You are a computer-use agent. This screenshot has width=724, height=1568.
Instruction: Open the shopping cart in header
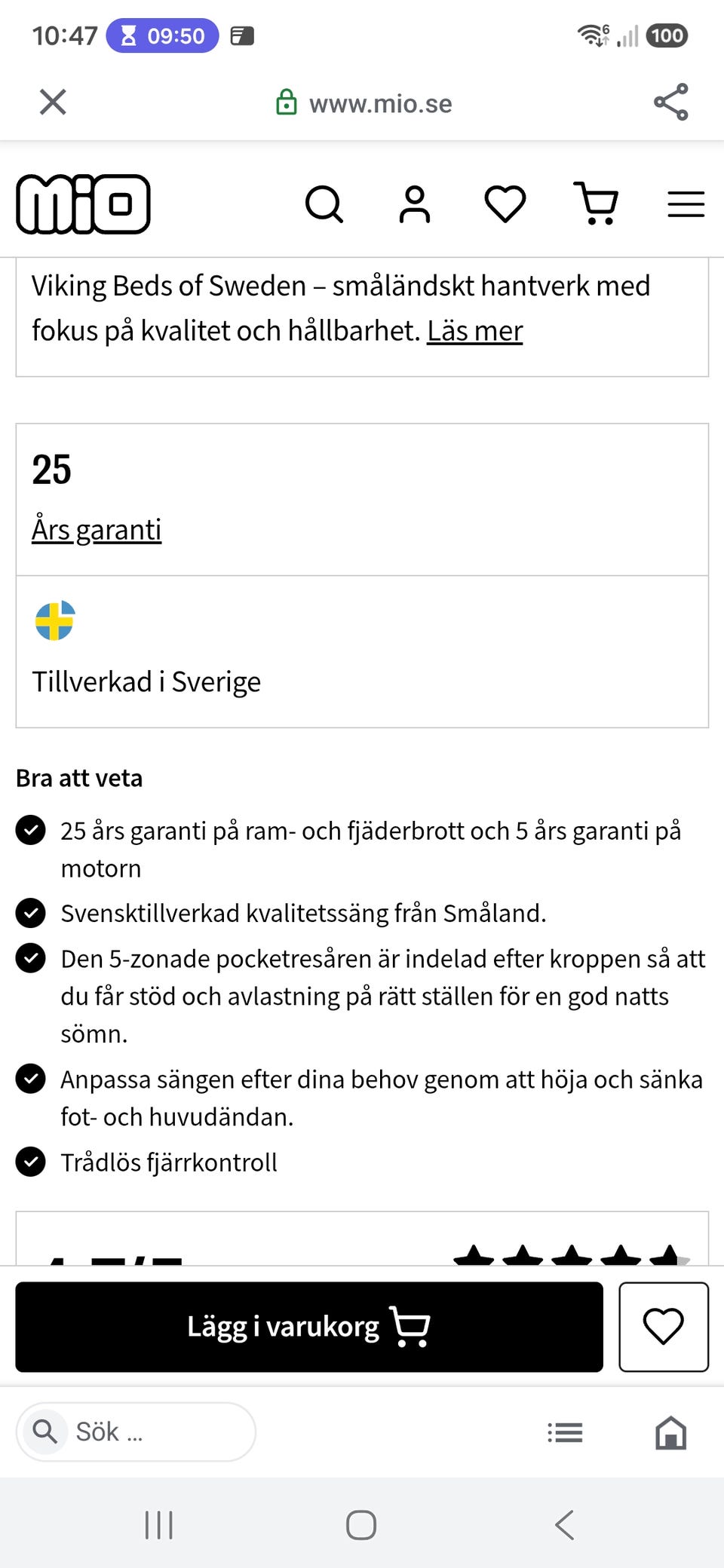click(x=596, y=204)
